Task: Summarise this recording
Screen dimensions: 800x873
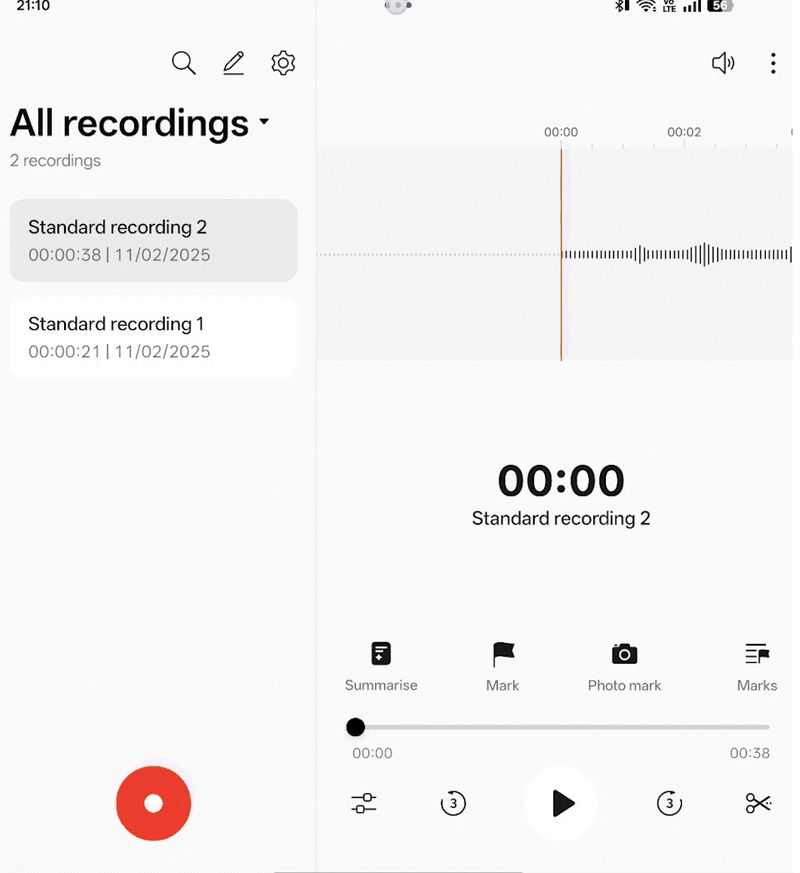Action: click(x=381, y=666)
